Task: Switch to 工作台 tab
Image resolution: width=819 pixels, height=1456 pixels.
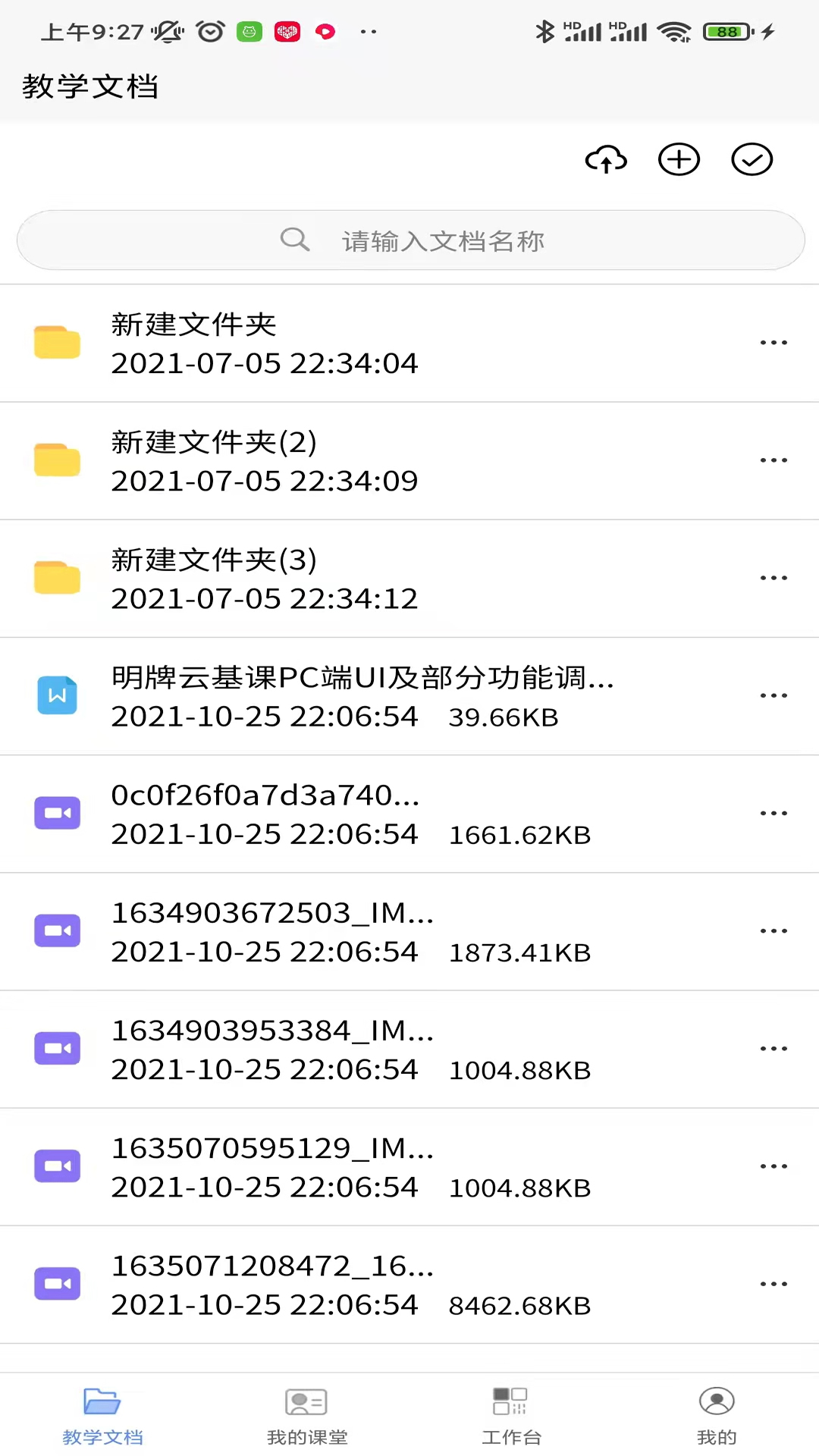Action: (512, 1416)
